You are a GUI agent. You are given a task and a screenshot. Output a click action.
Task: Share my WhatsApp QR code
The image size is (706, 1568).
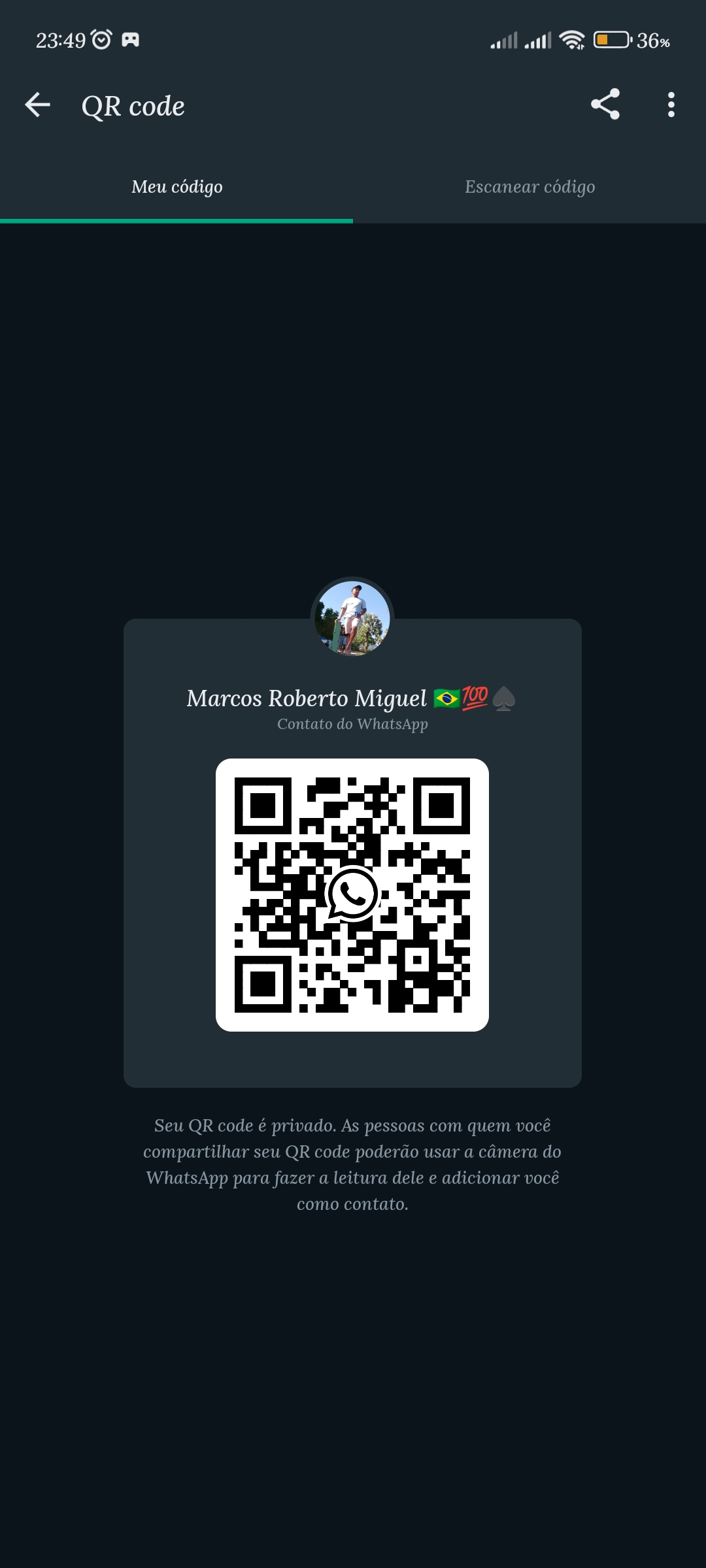click(x=605, y=105)
